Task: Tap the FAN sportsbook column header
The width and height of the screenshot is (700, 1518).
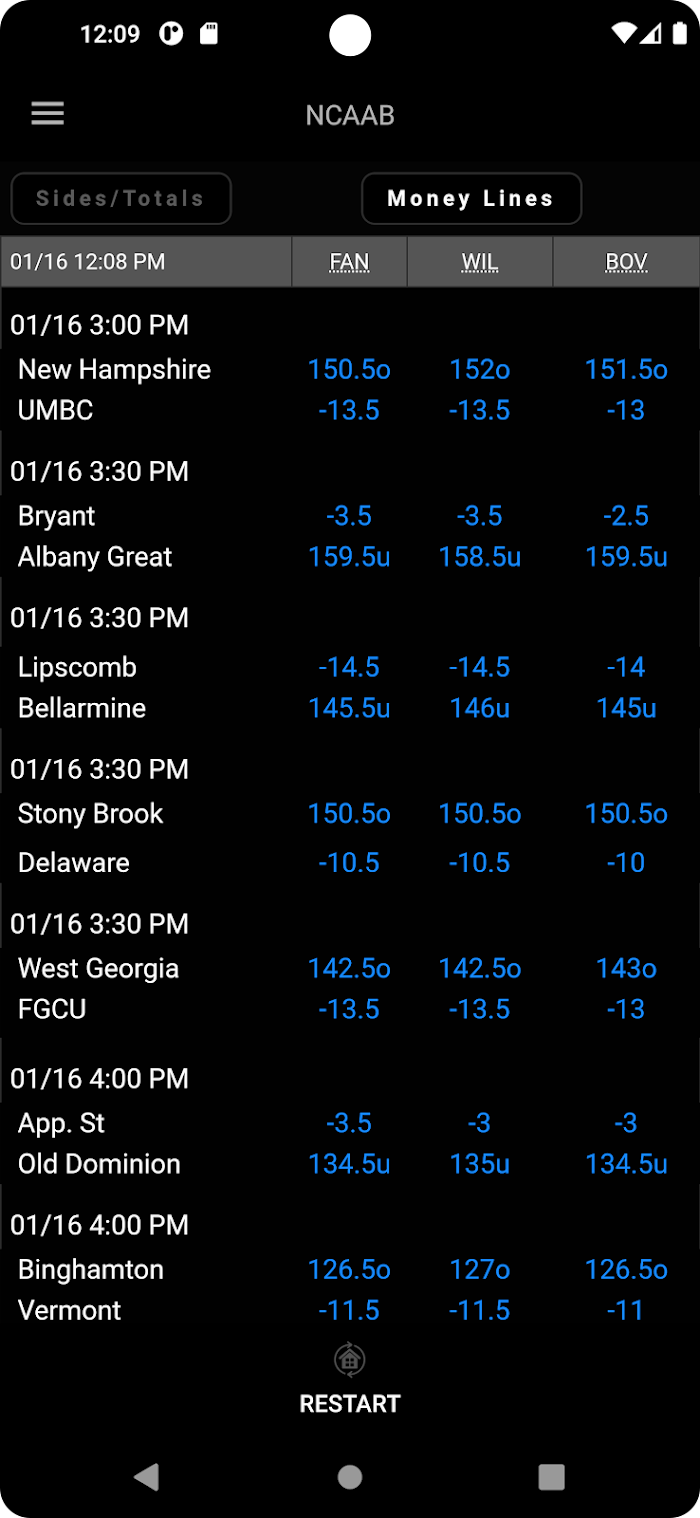Action: [x=349, y=262]
